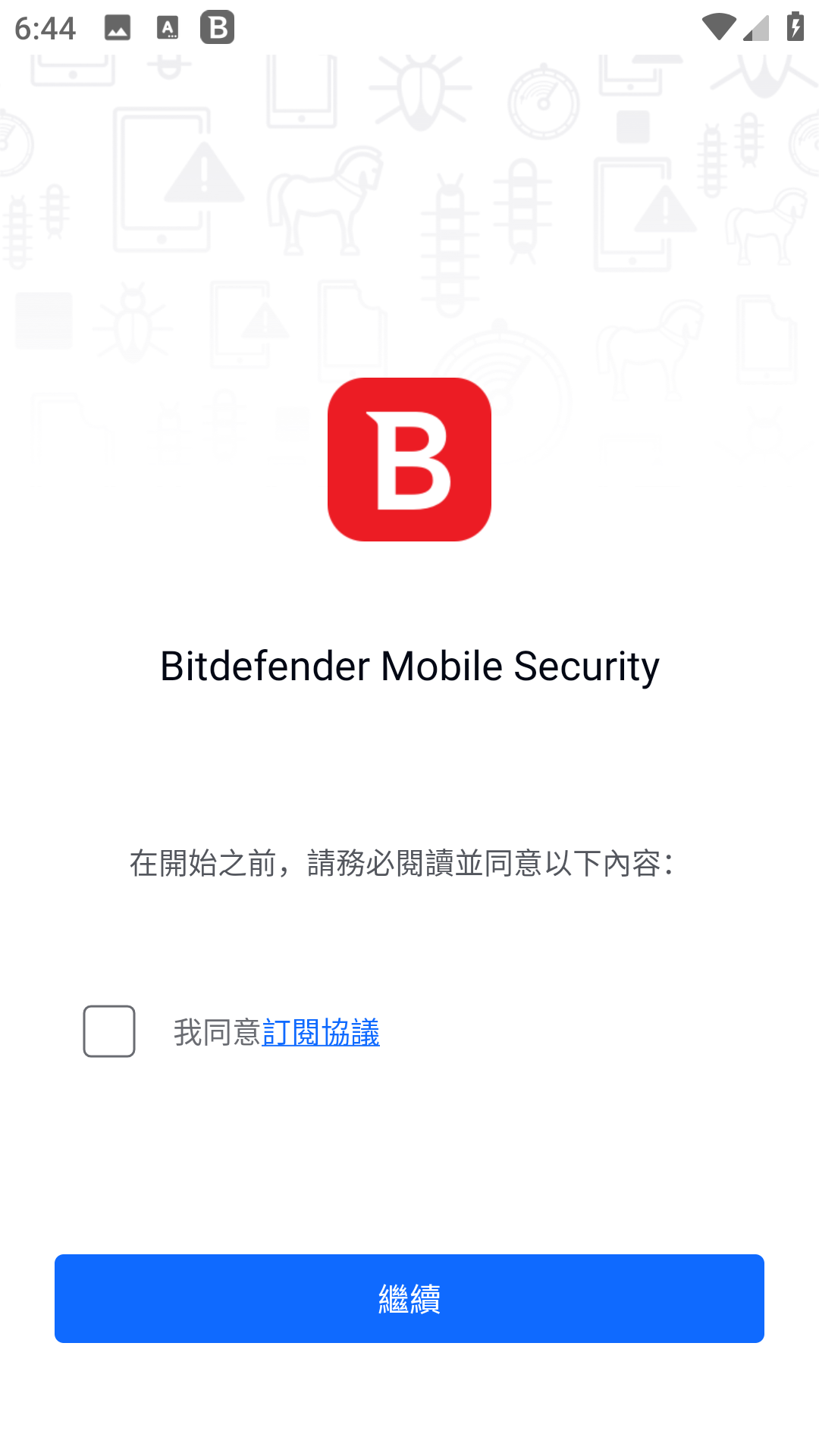Tap the 'A' app notification icon
Viewport: 819px width, 1456px height.
[167, 29]
